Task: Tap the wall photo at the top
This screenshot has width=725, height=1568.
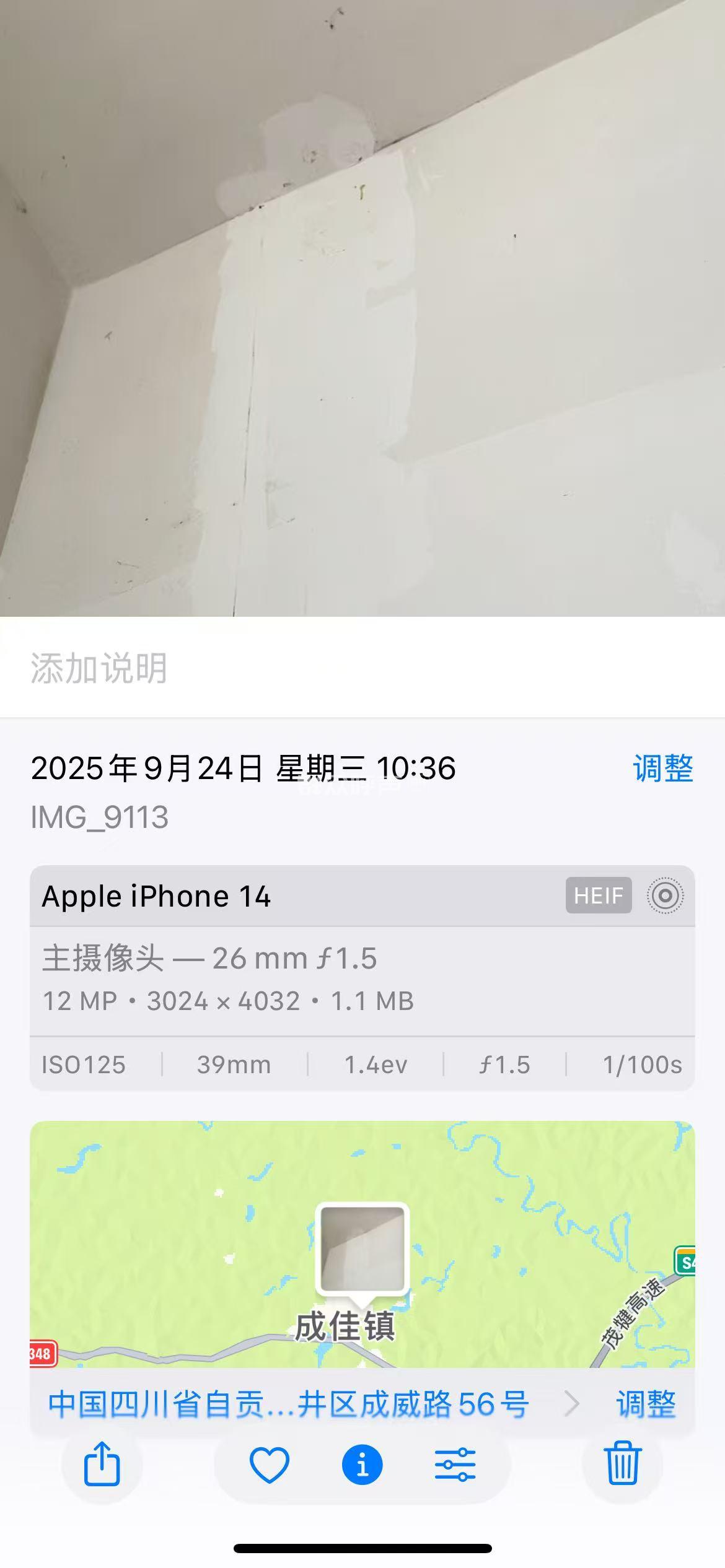Action: tap(362, 308)
